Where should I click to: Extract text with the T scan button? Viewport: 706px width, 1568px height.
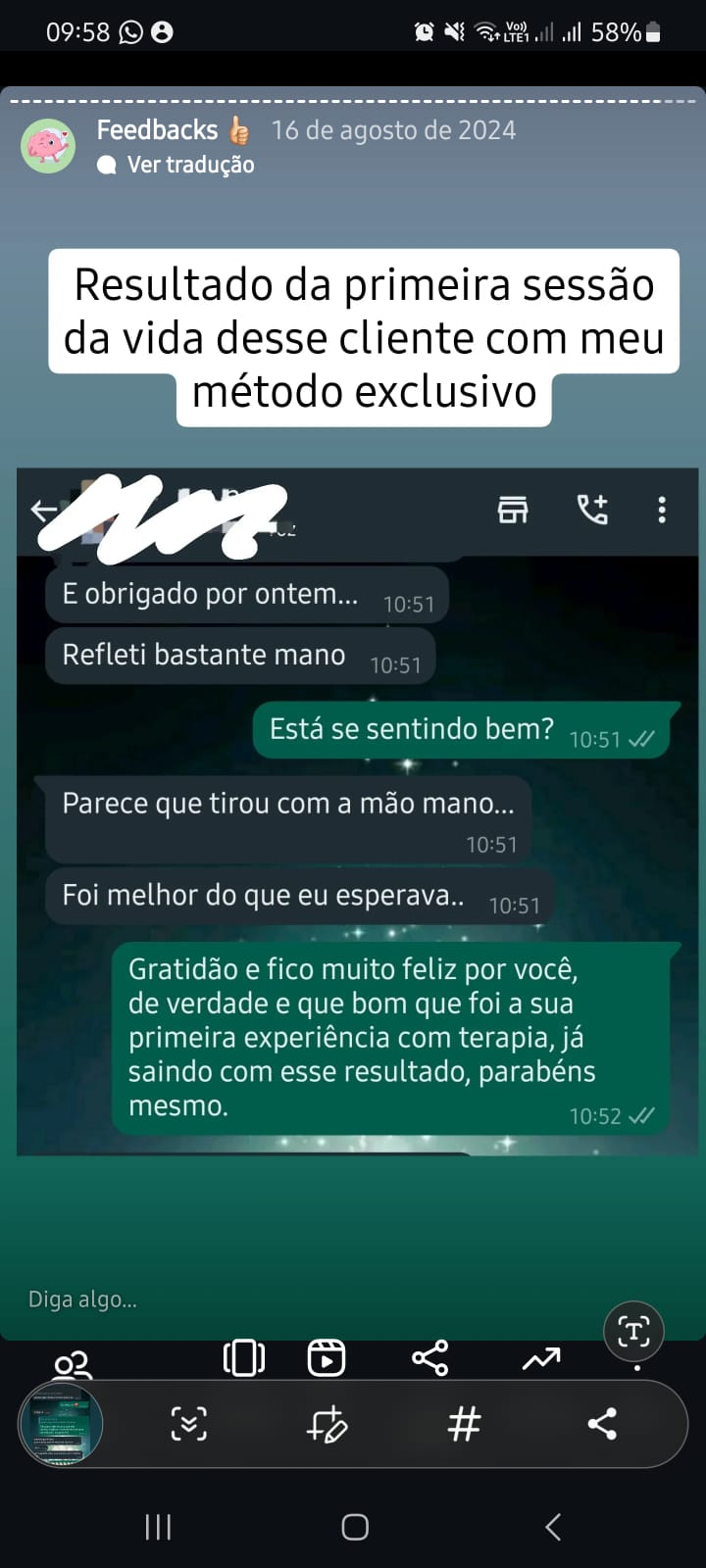pyautogui.click(x=633, y=1331)
